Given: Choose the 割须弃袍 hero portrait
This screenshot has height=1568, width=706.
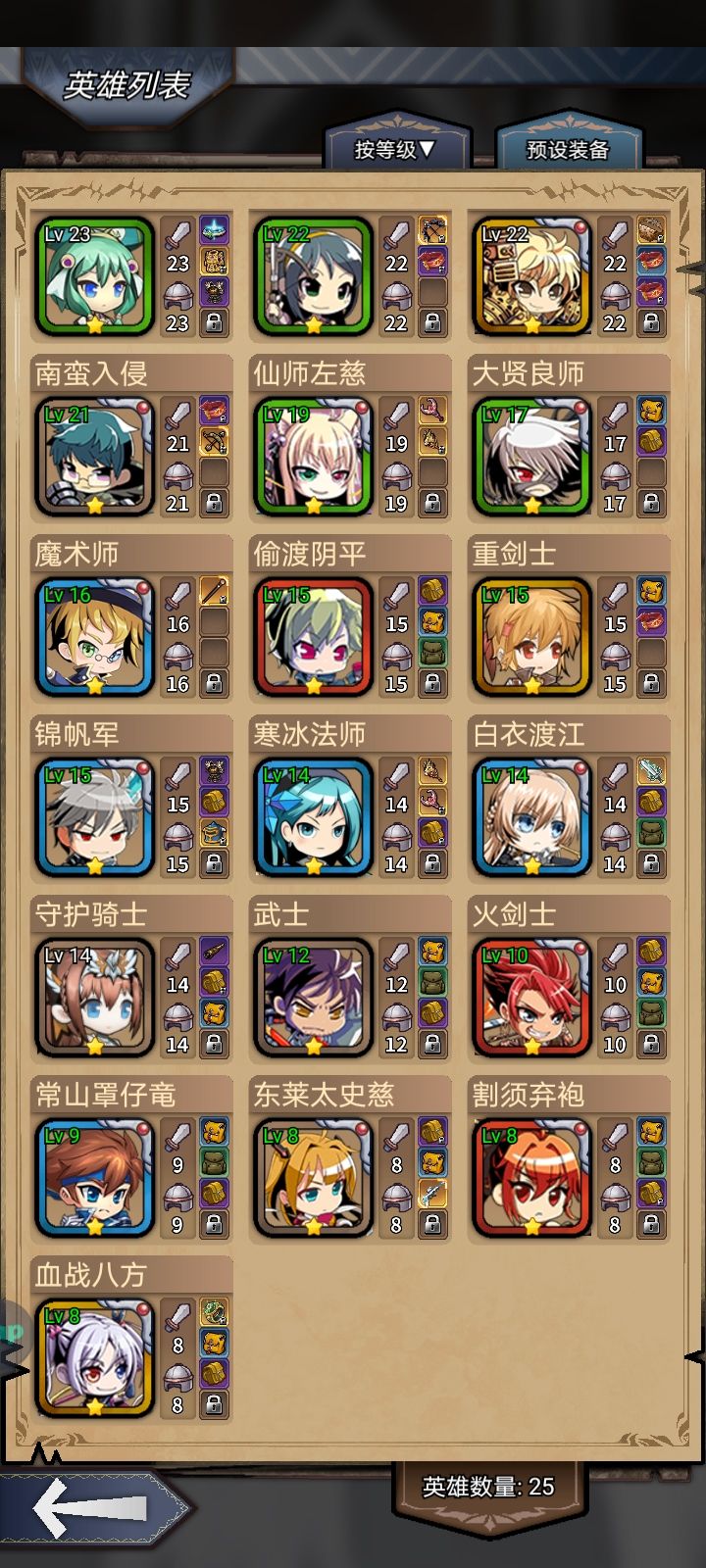Looking at the screenshot, I should (x=532, y=1179).
